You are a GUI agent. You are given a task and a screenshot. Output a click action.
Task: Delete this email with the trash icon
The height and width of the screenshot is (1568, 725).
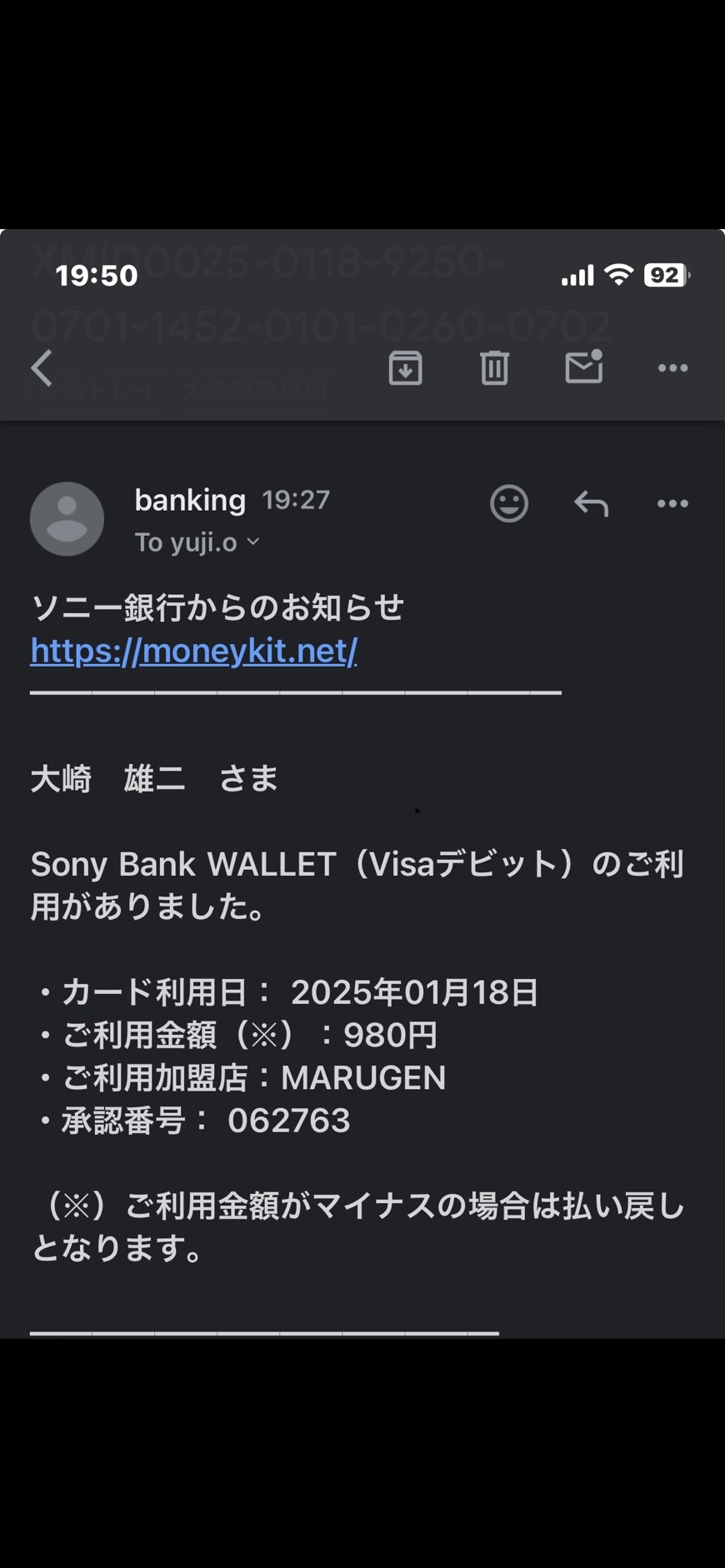[494, 367]
